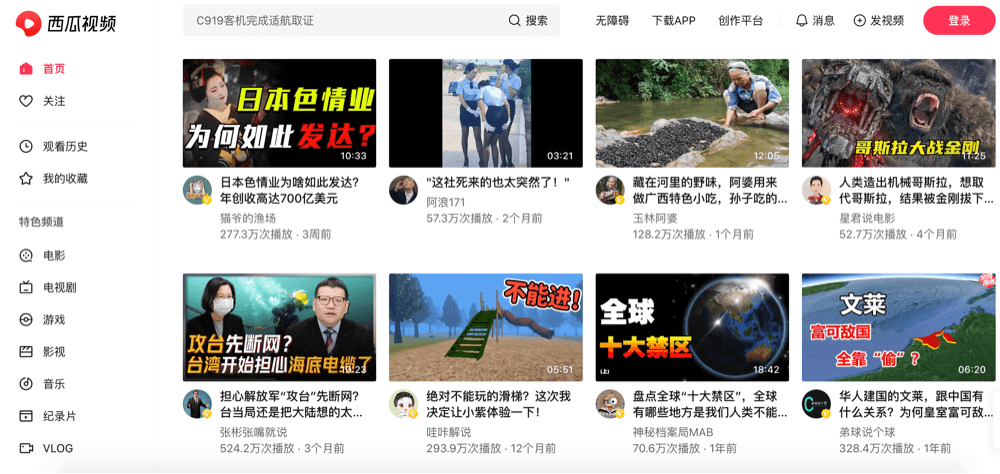
Task: Open 观看历史 in the sidebar
Action: [x=64, y=146]
